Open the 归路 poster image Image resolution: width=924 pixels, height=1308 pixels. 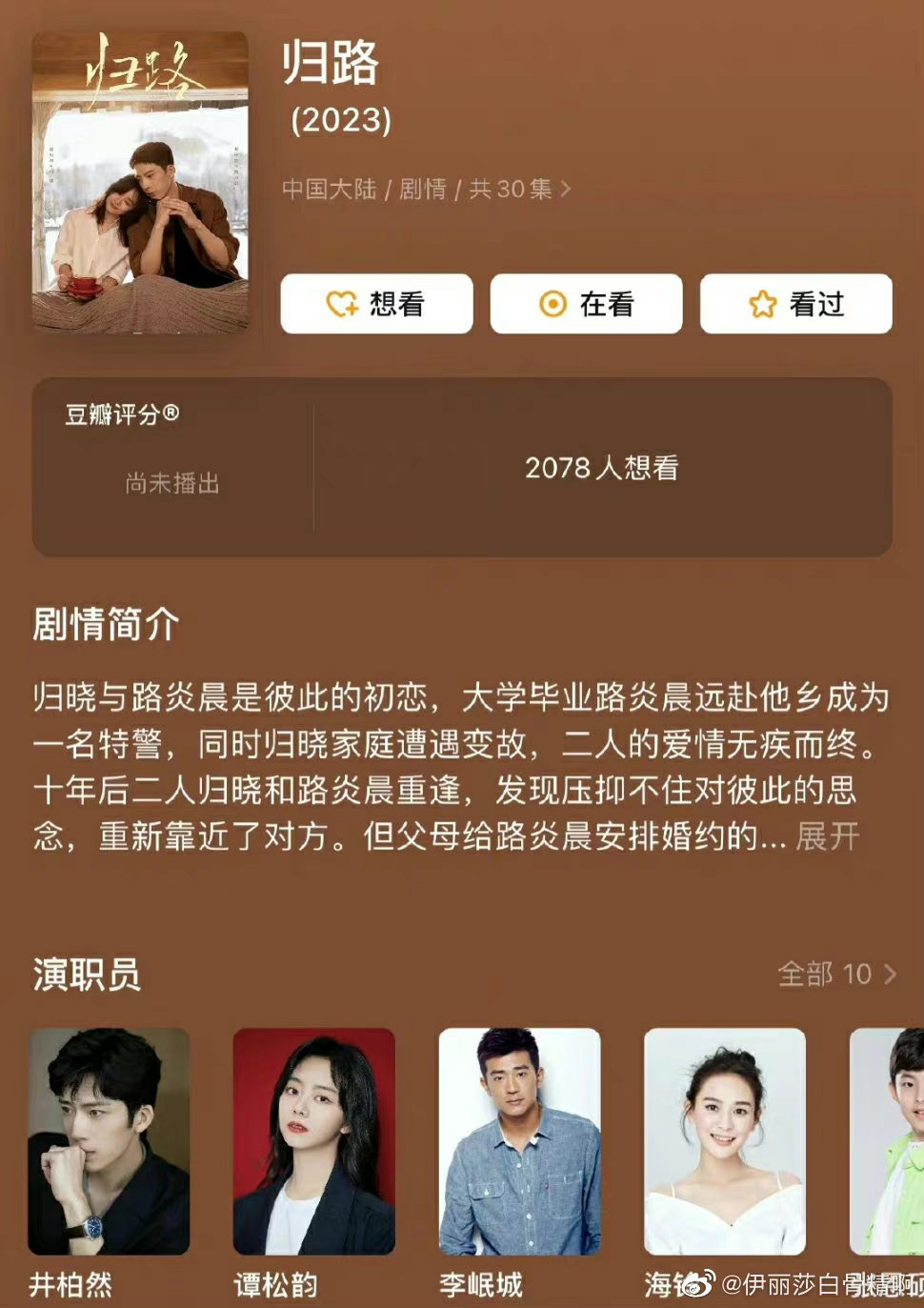(140, 182)
